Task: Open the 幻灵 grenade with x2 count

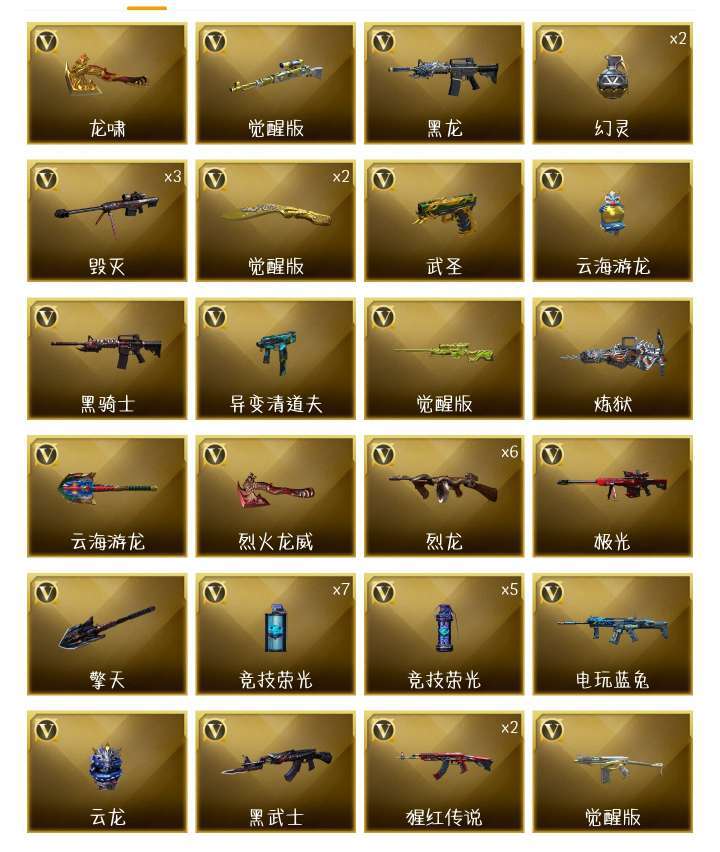Action: click(x=612, y=83)
